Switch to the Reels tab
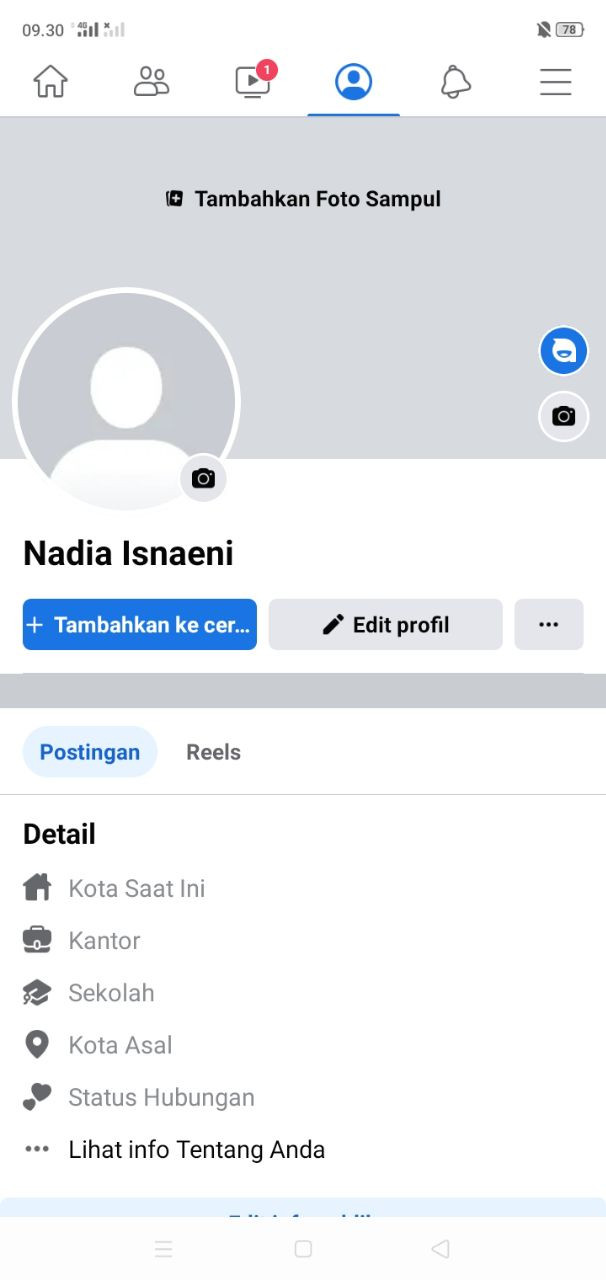The height and width of the screenshot is (1280, 606). click(213, 752)
